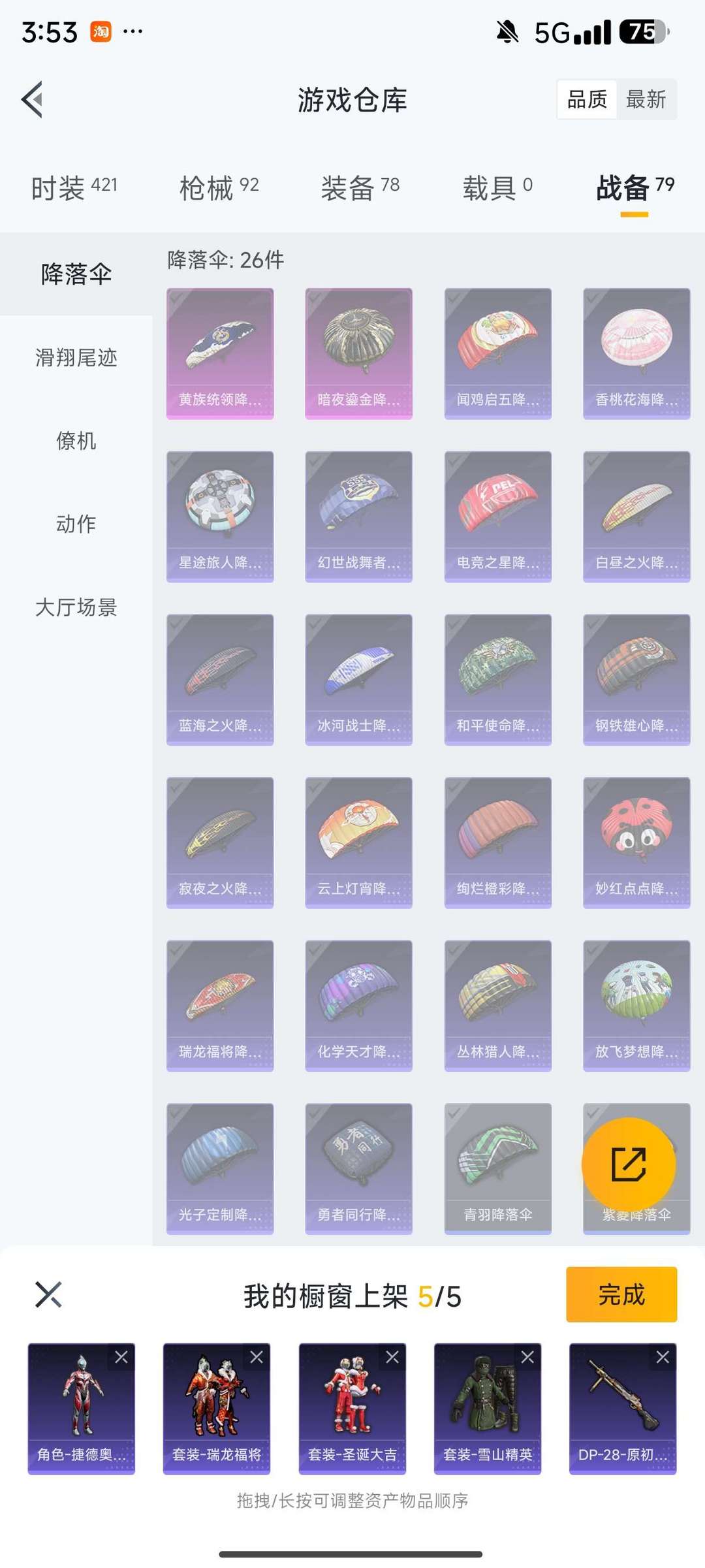Switch to the 装备 tab
The image size is (705, 1568).
click(360, 187)
